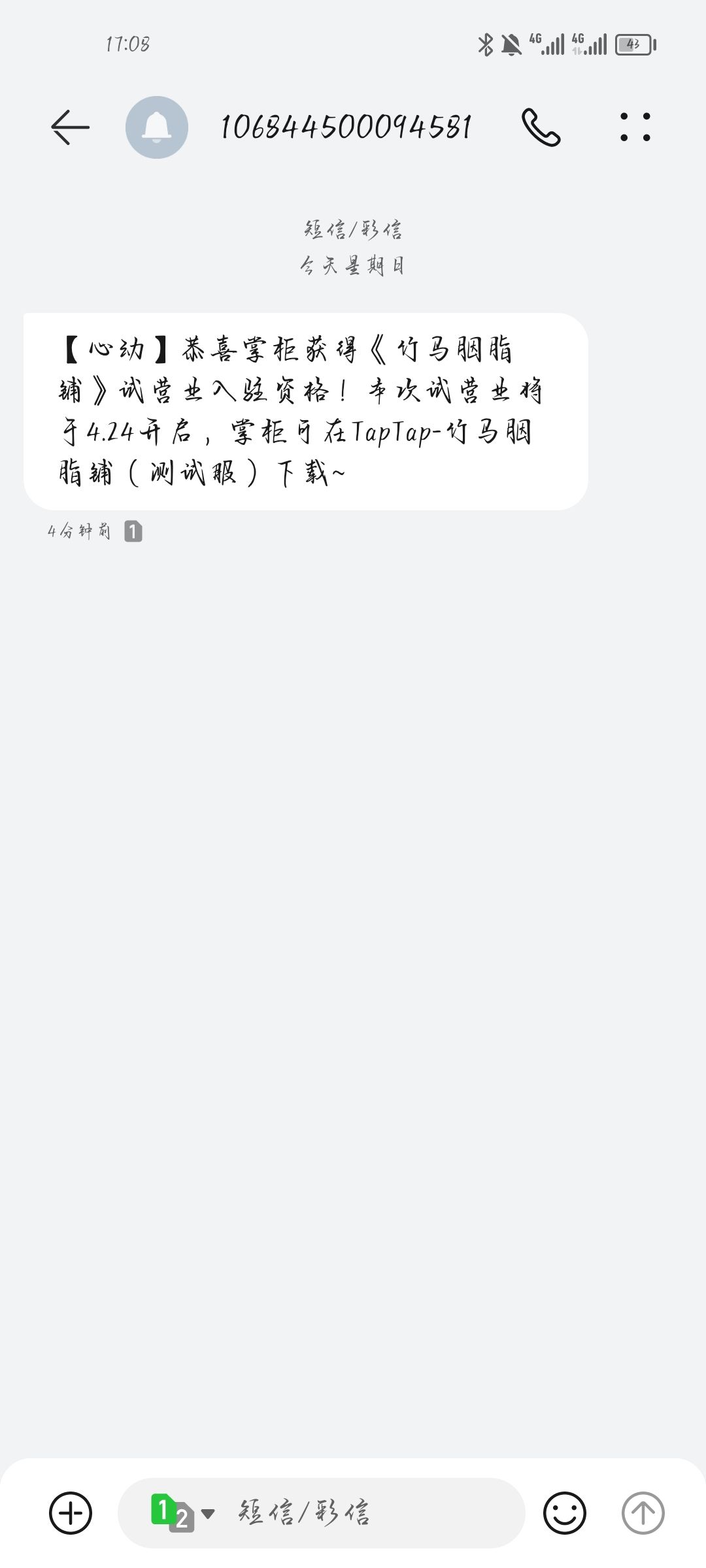Call the number 106844500094581
The width and height of the screenshot is (706, 1568).
[x=541, y=127]
